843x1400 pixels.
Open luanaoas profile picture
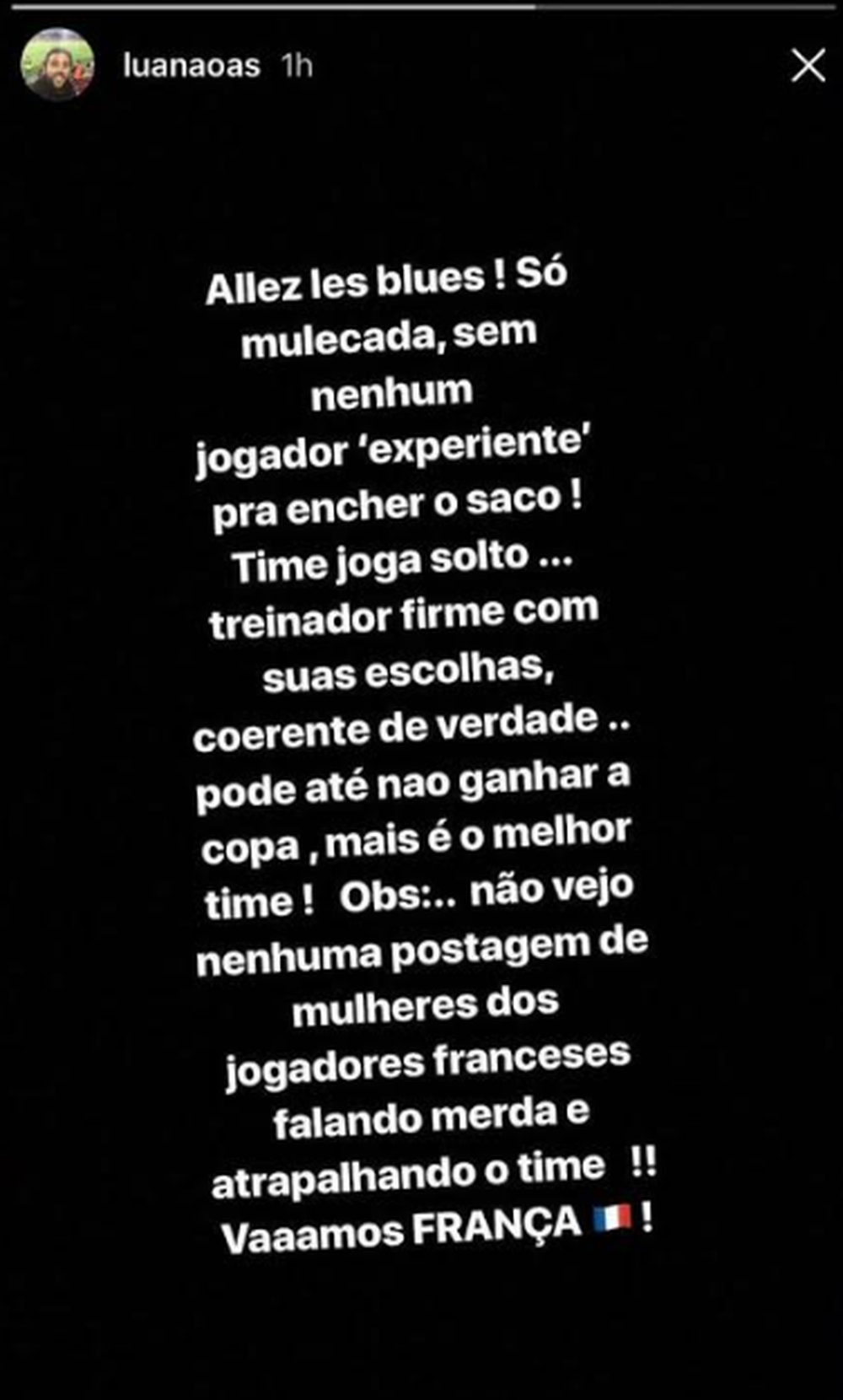[x=57, y=65]
